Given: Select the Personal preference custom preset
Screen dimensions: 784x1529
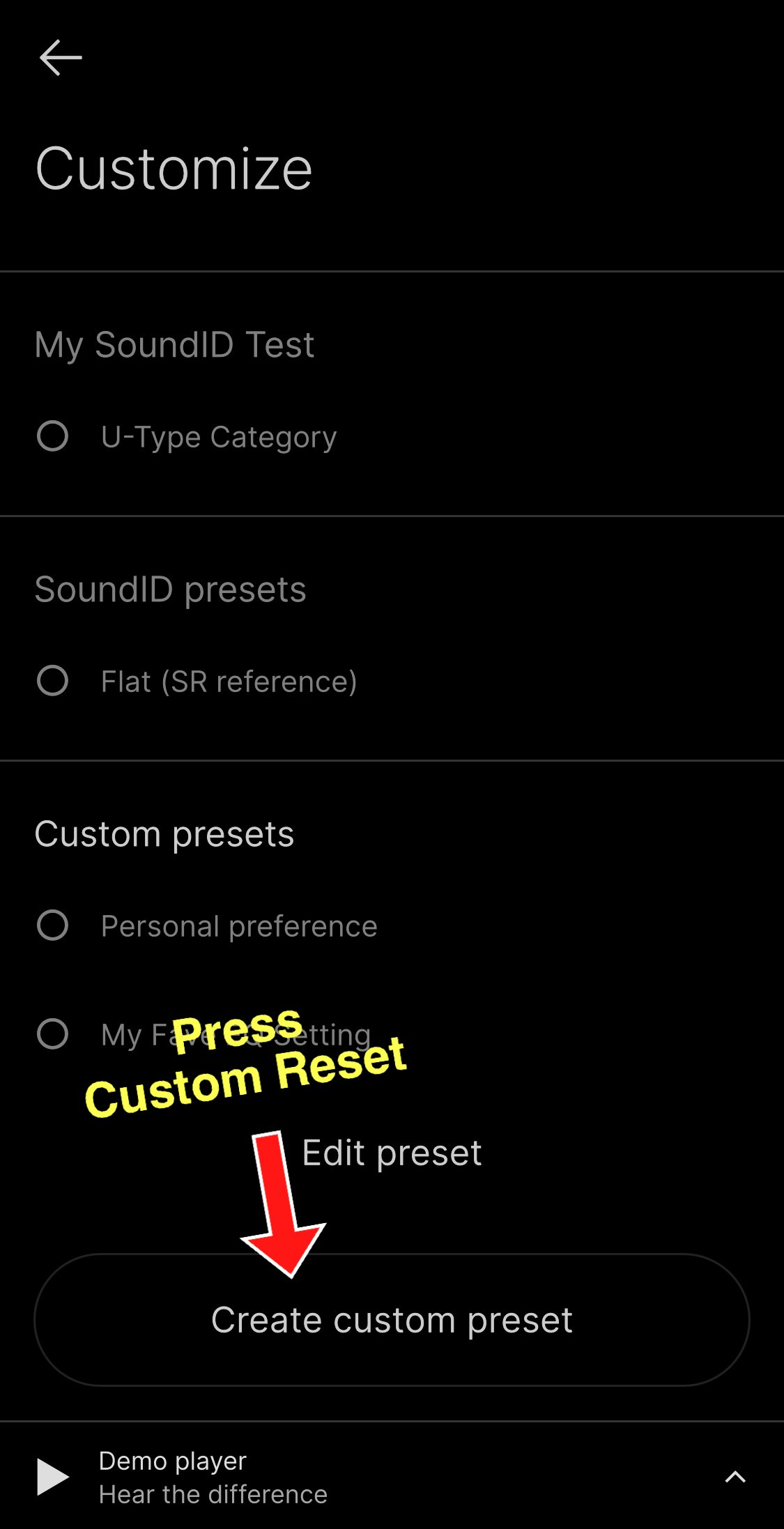Looking at the screenshot, I should [53, 925].
